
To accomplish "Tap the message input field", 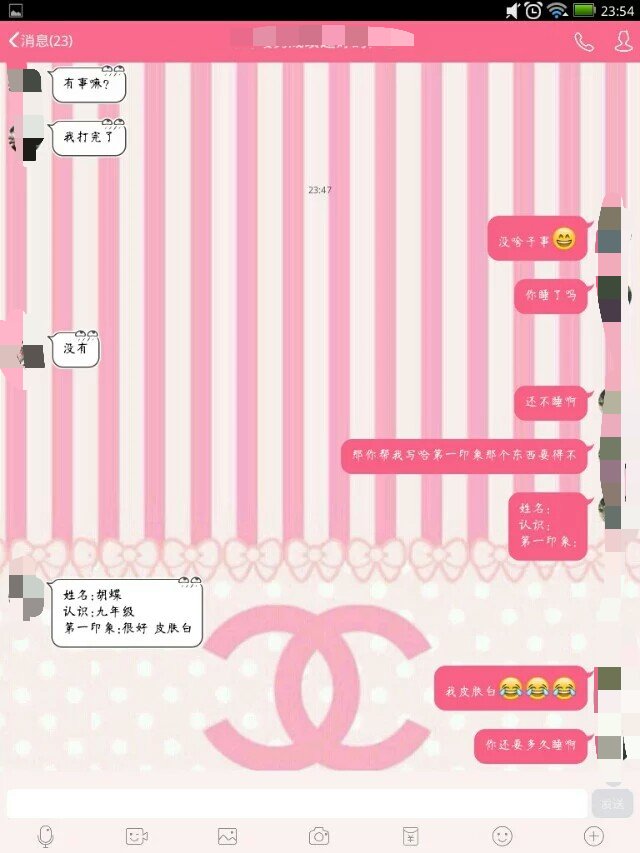I will [296, 803].
